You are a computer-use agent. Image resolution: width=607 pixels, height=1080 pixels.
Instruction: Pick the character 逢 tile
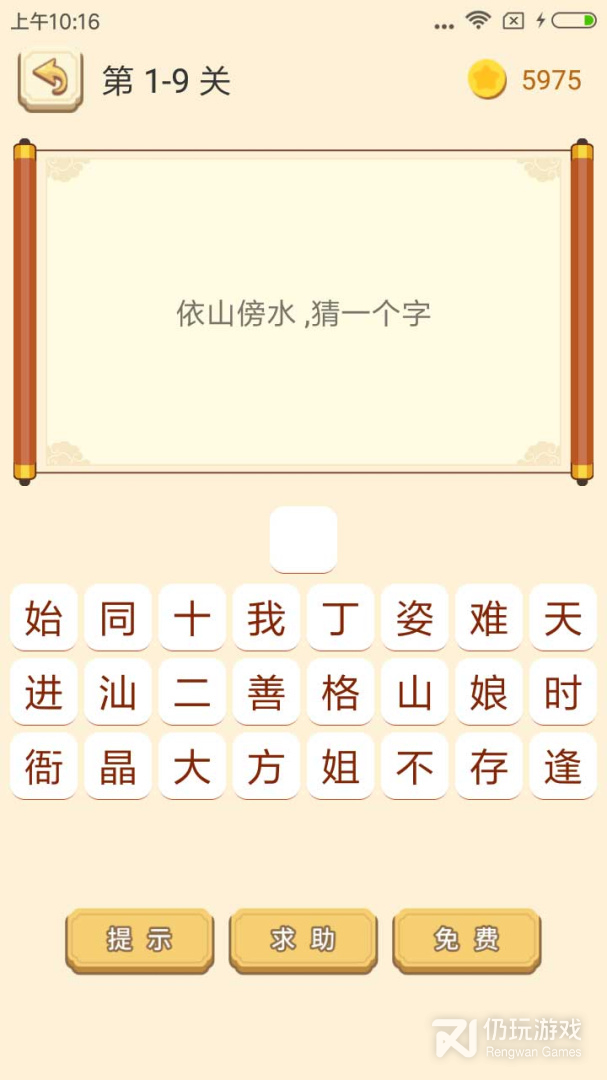(x=563, y=766)
